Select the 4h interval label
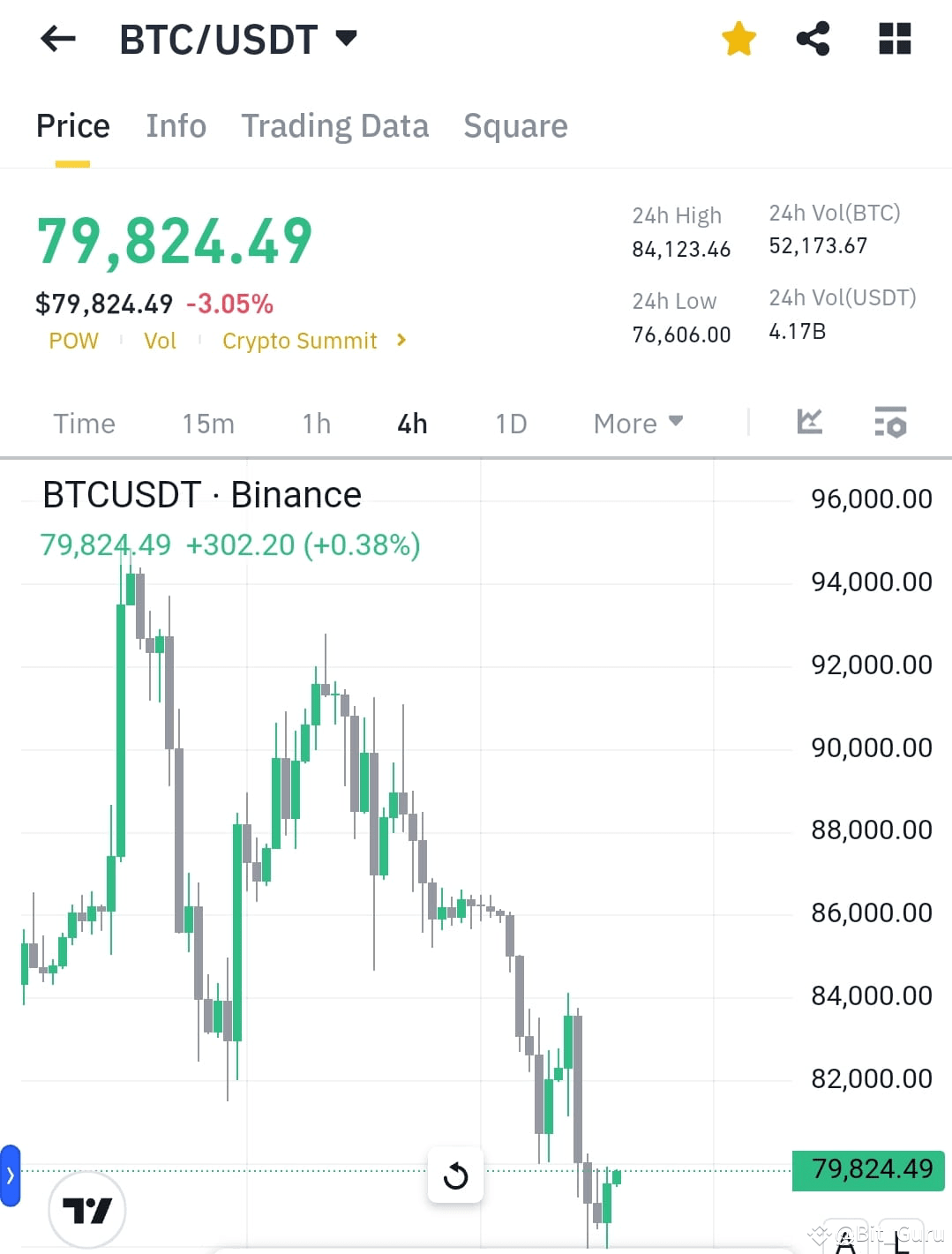Screen dimensions: 952x1254 pyautogui.click(x=410, y=424)
